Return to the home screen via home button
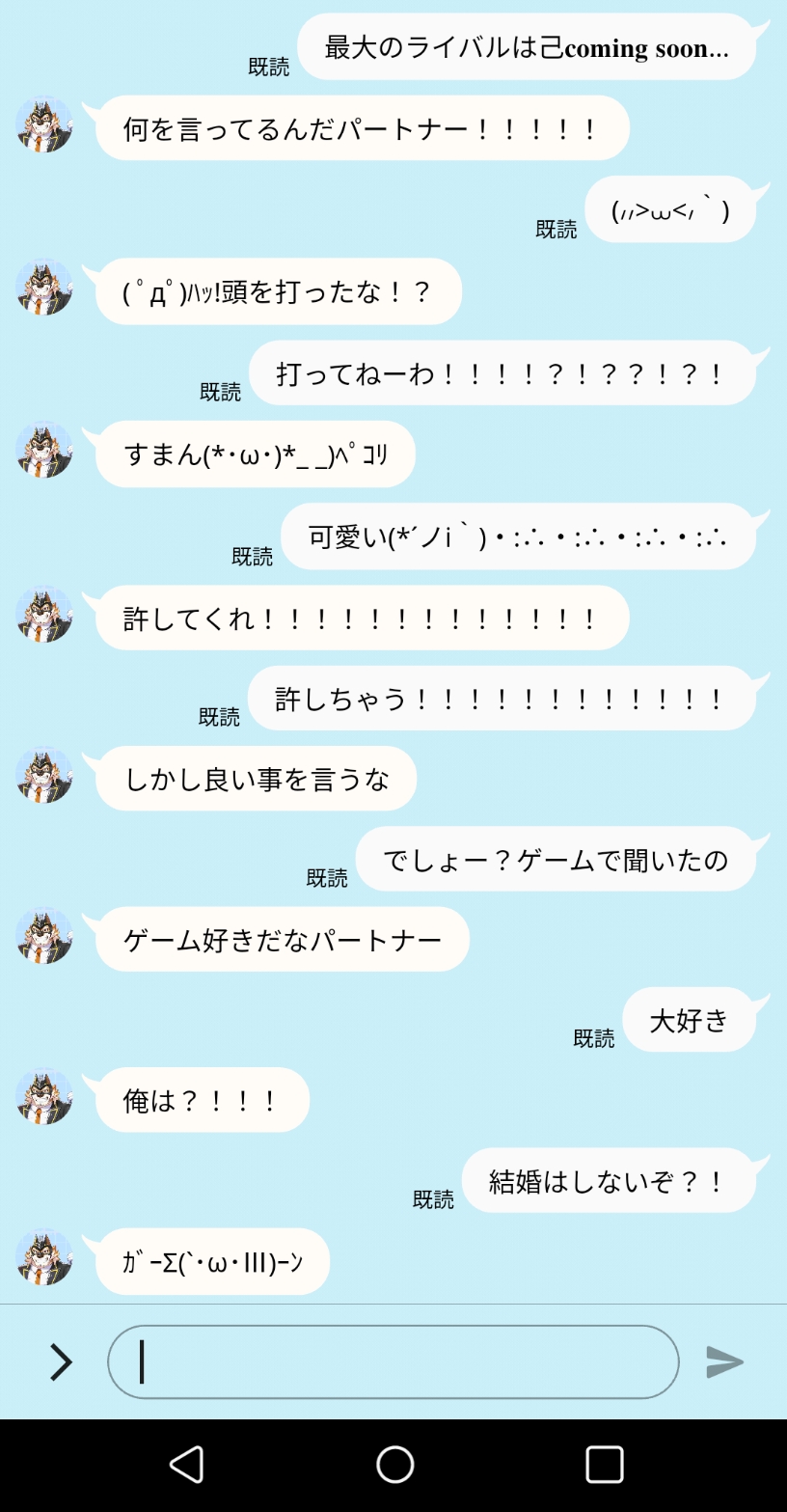The image size is (787, 1512). pos(394,1464)
